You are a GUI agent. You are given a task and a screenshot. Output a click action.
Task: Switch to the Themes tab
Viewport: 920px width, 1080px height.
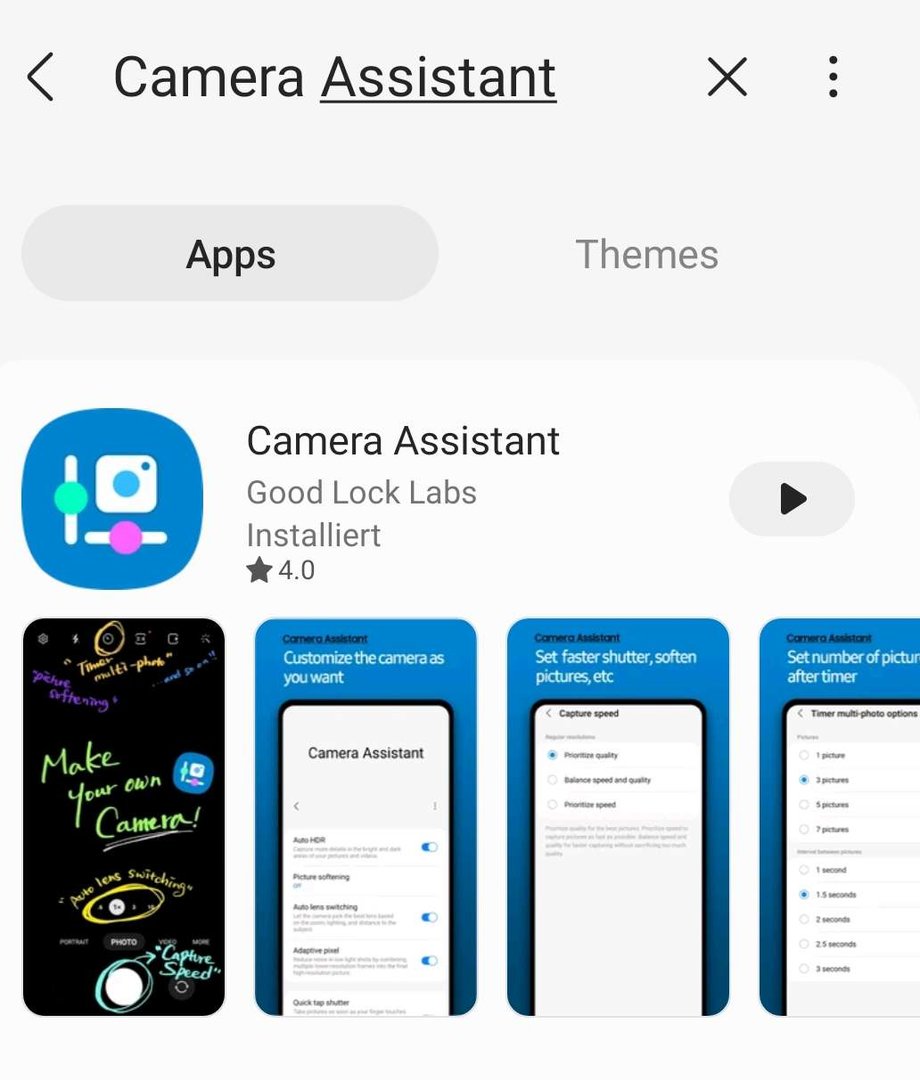[x=646, y=254]
